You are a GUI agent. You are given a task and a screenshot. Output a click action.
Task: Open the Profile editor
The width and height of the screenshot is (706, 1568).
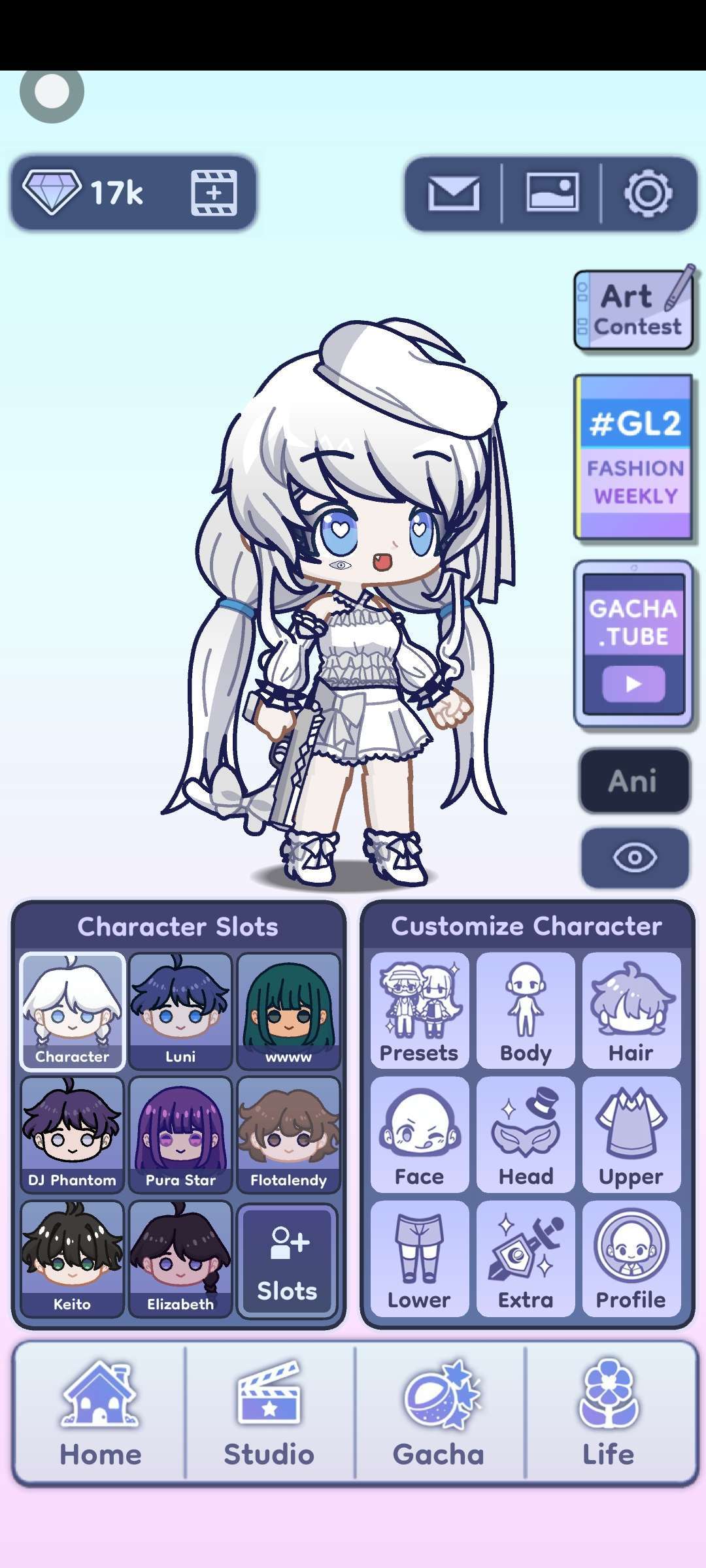pos(631,1258)
